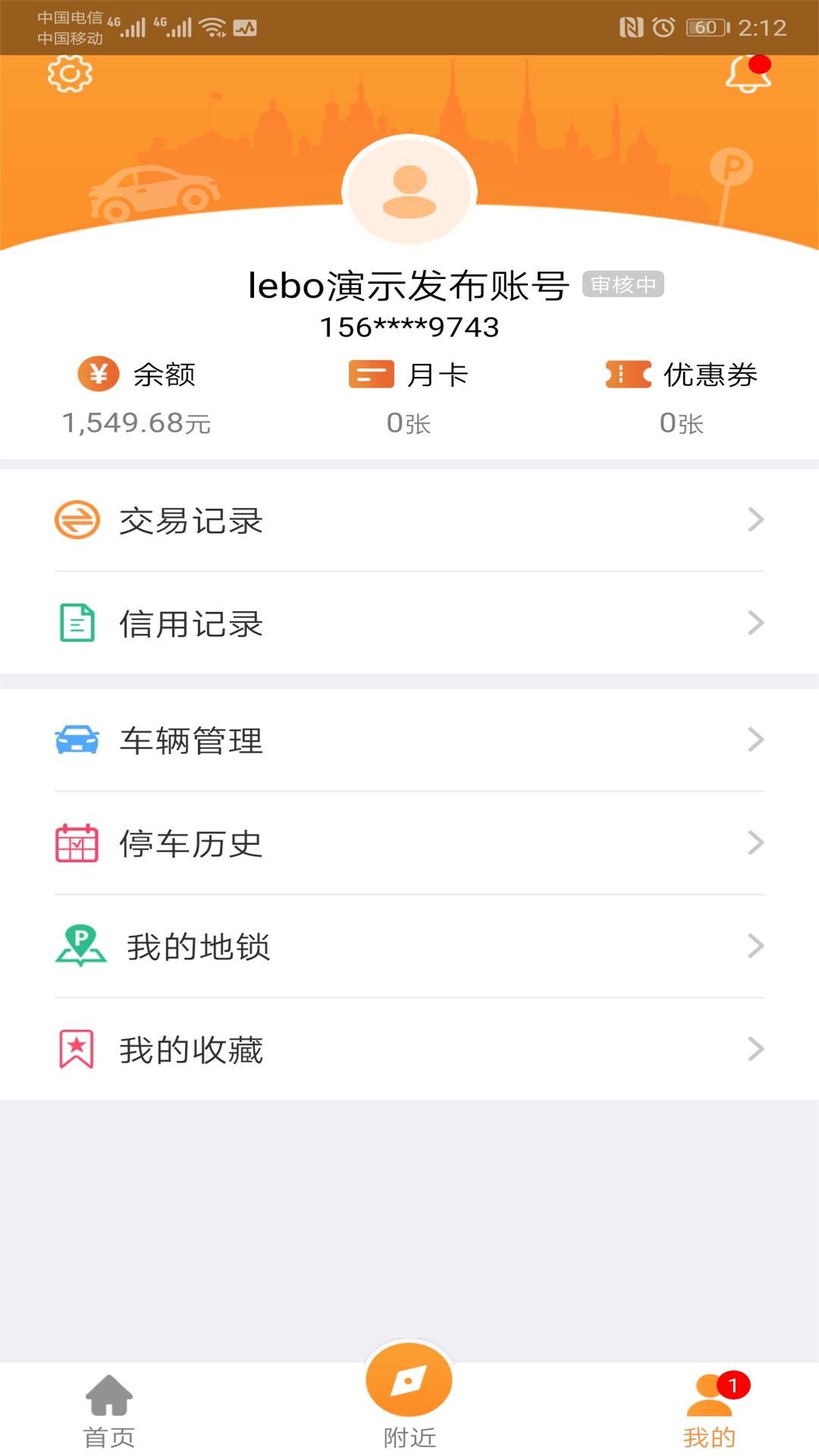819x1456 pixels.
Task: Click the 余额 wallet icon
Action: (x=99, y=373)
